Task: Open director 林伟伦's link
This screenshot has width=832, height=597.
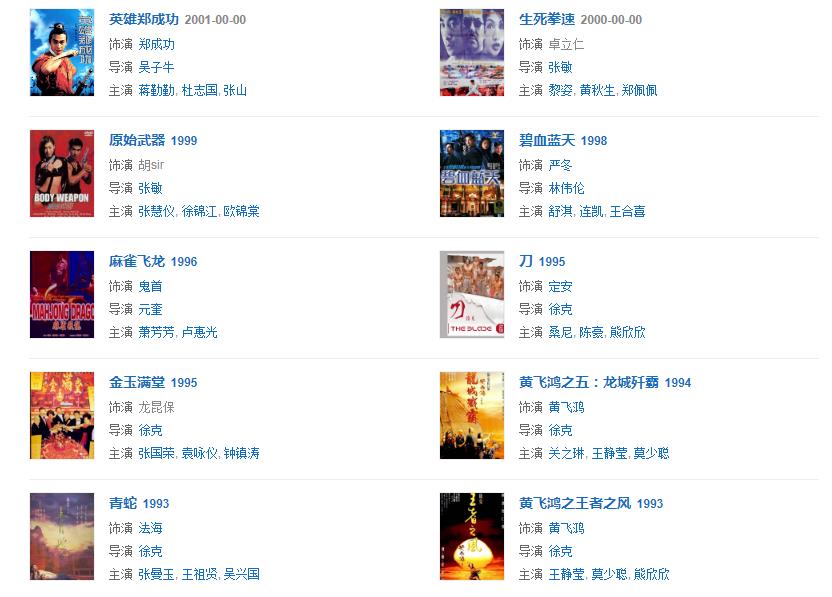Action: coord(566,188)
